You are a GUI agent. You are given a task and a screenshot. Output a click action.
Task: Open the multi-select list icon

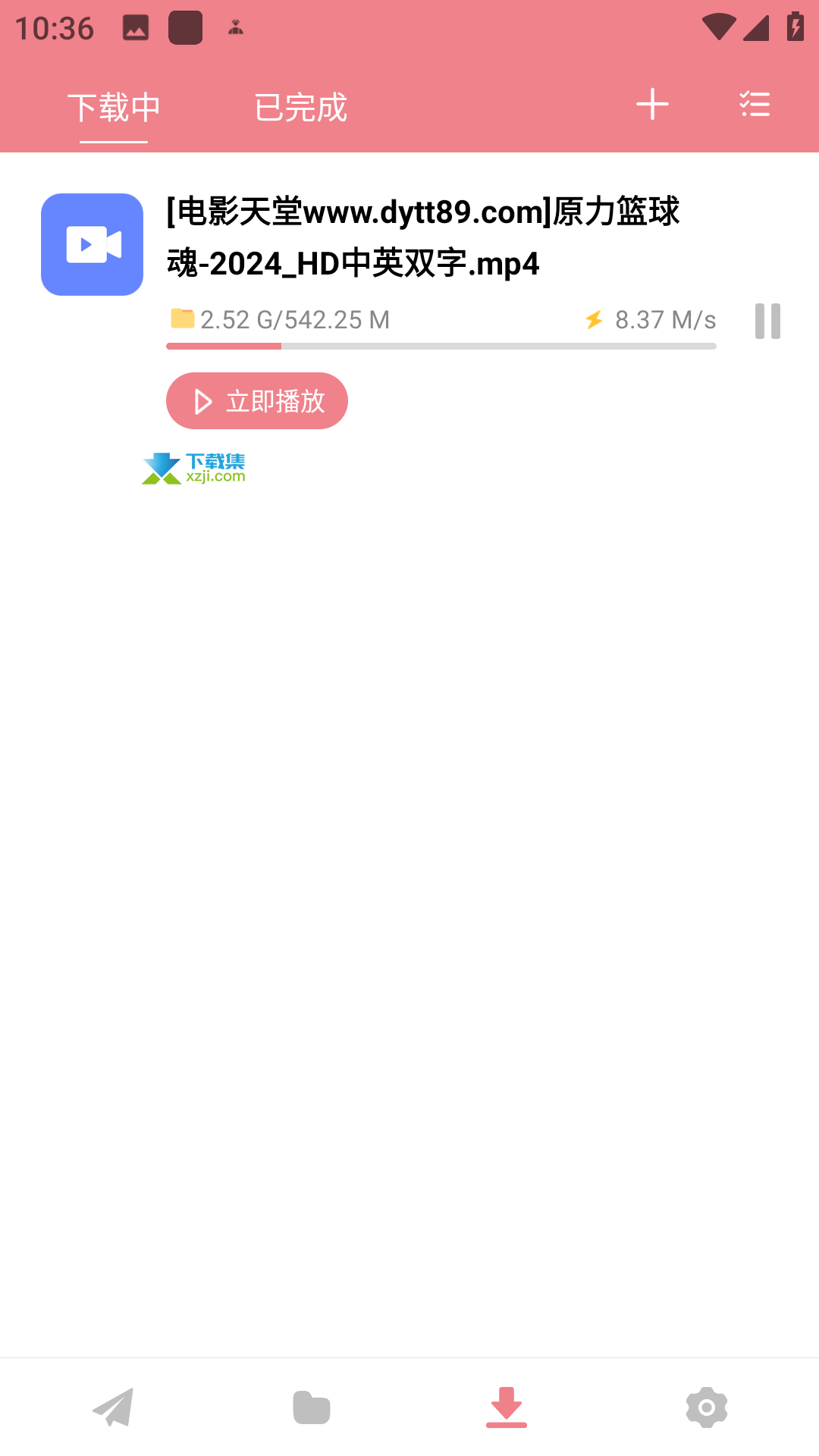point(755,105)
